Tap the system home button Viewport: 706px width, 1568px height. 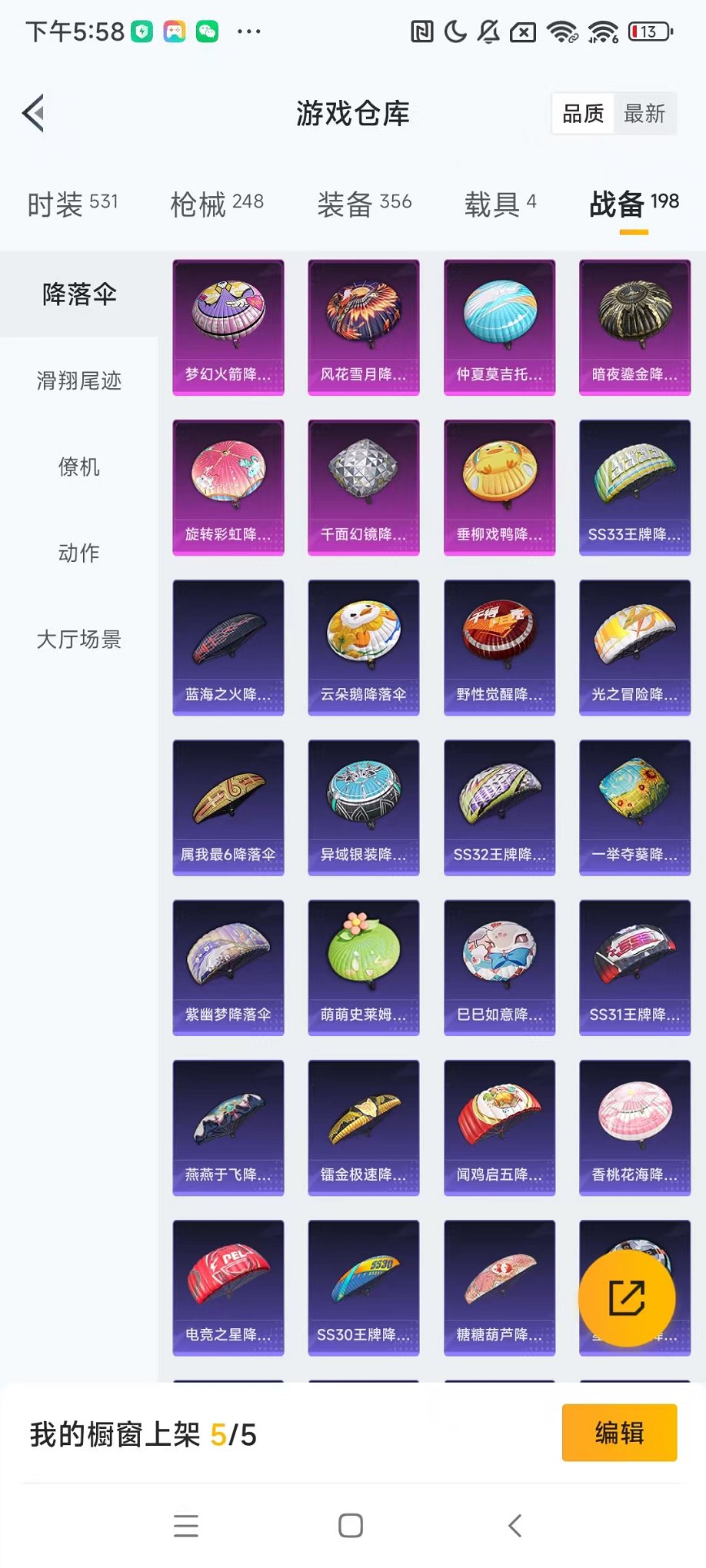[x=351, y=1526]
